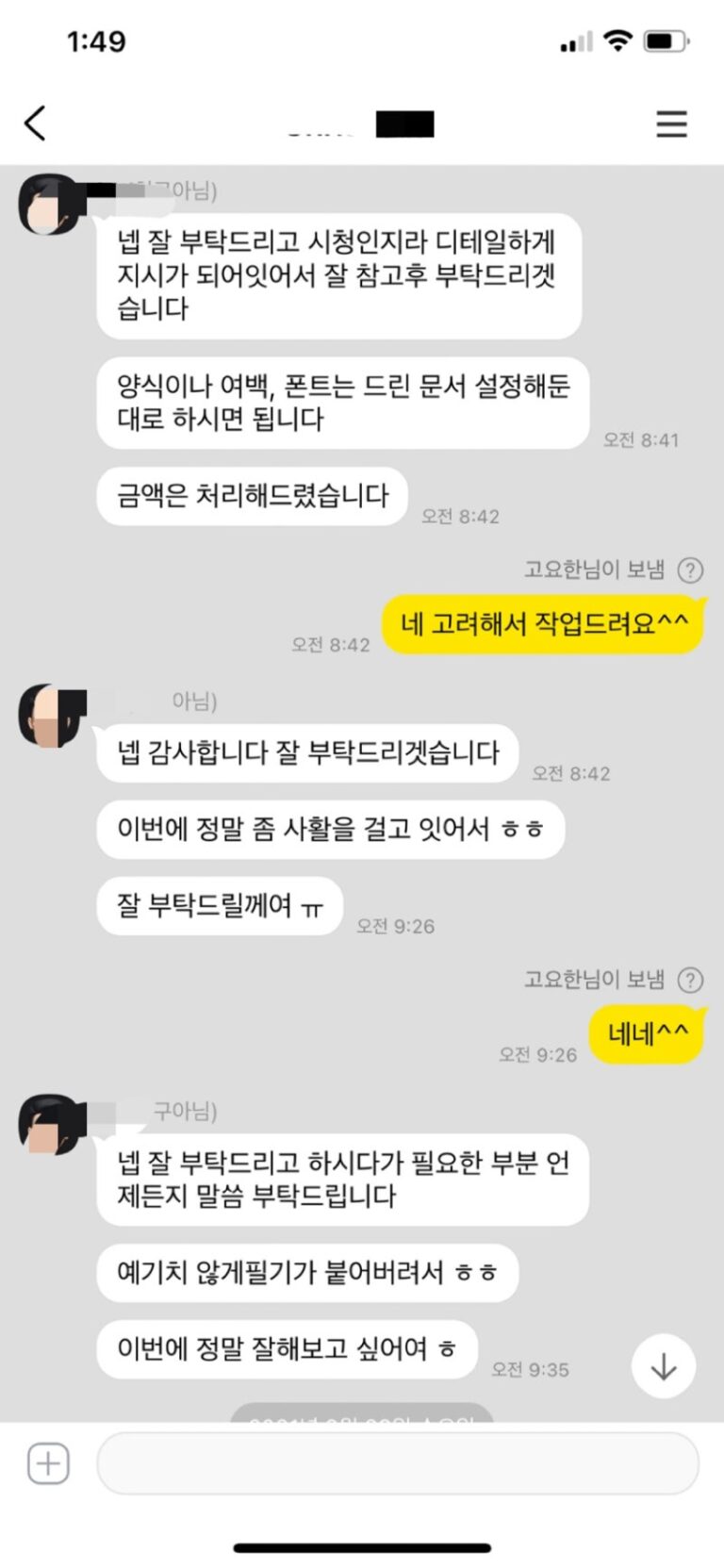
Task: Tap the plus attachment button
Action: pos(48,1463)
